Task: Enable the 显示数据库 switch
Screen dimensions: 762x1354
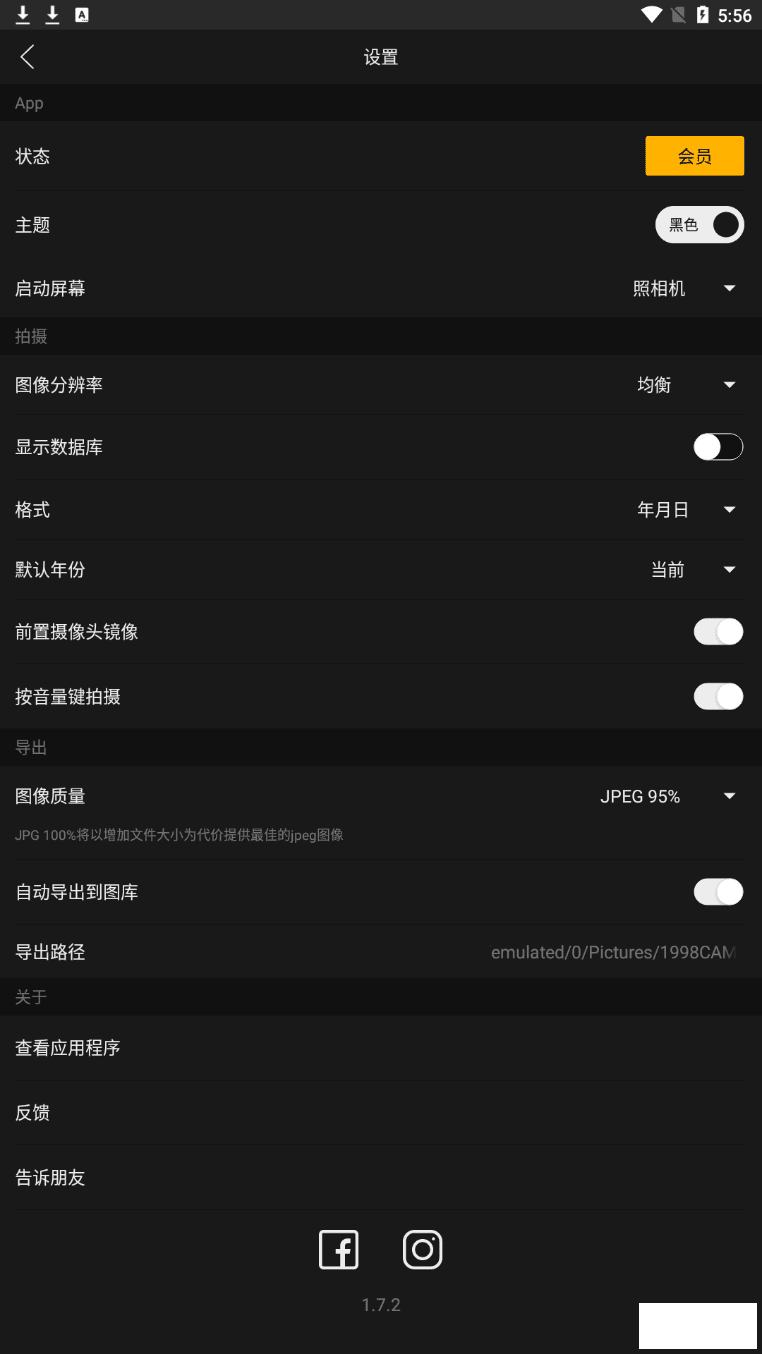Action: (x=718, y=447)
